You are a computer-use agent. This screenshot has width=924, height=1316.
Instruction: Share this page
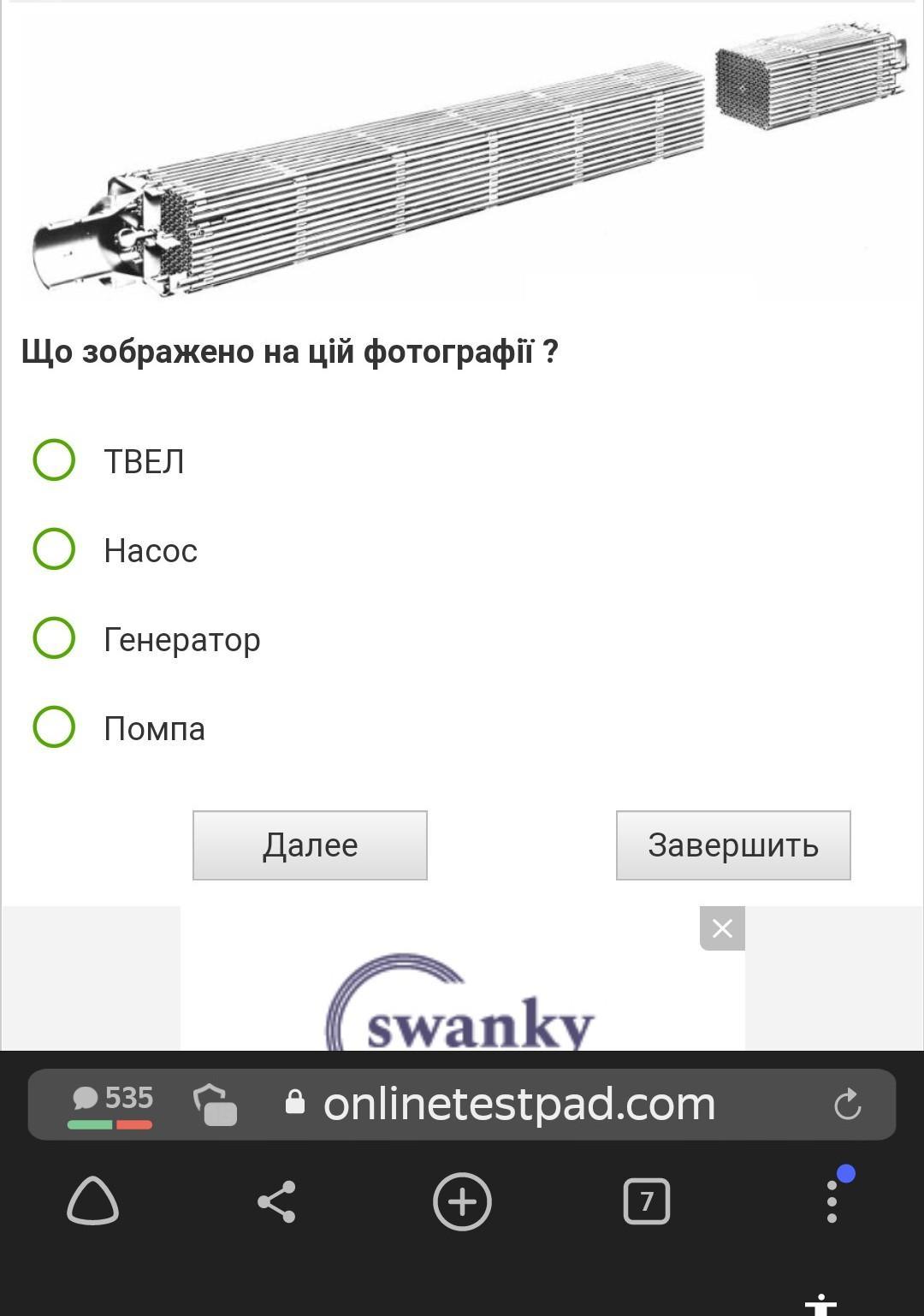[x=276, y=1201]
